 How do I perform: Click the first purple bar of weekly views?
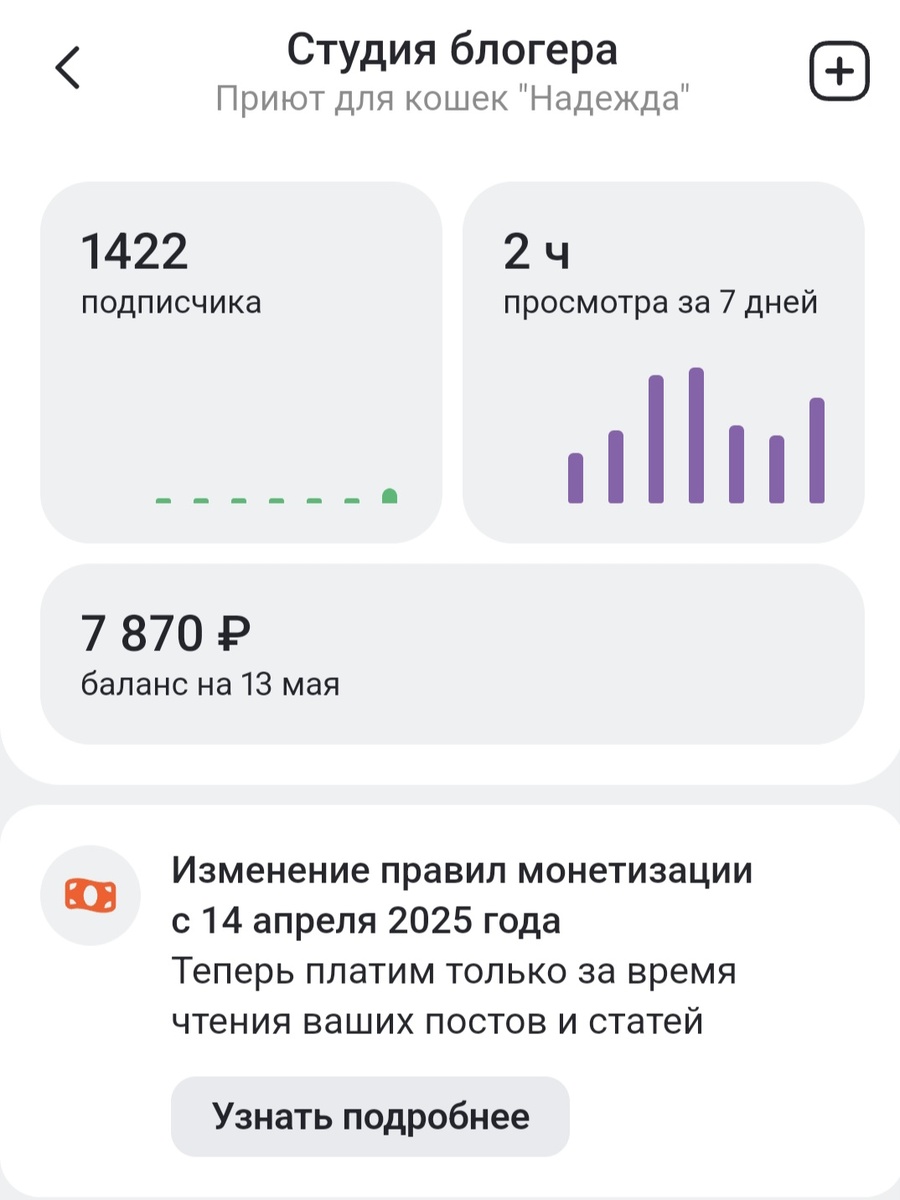[575, 478]
